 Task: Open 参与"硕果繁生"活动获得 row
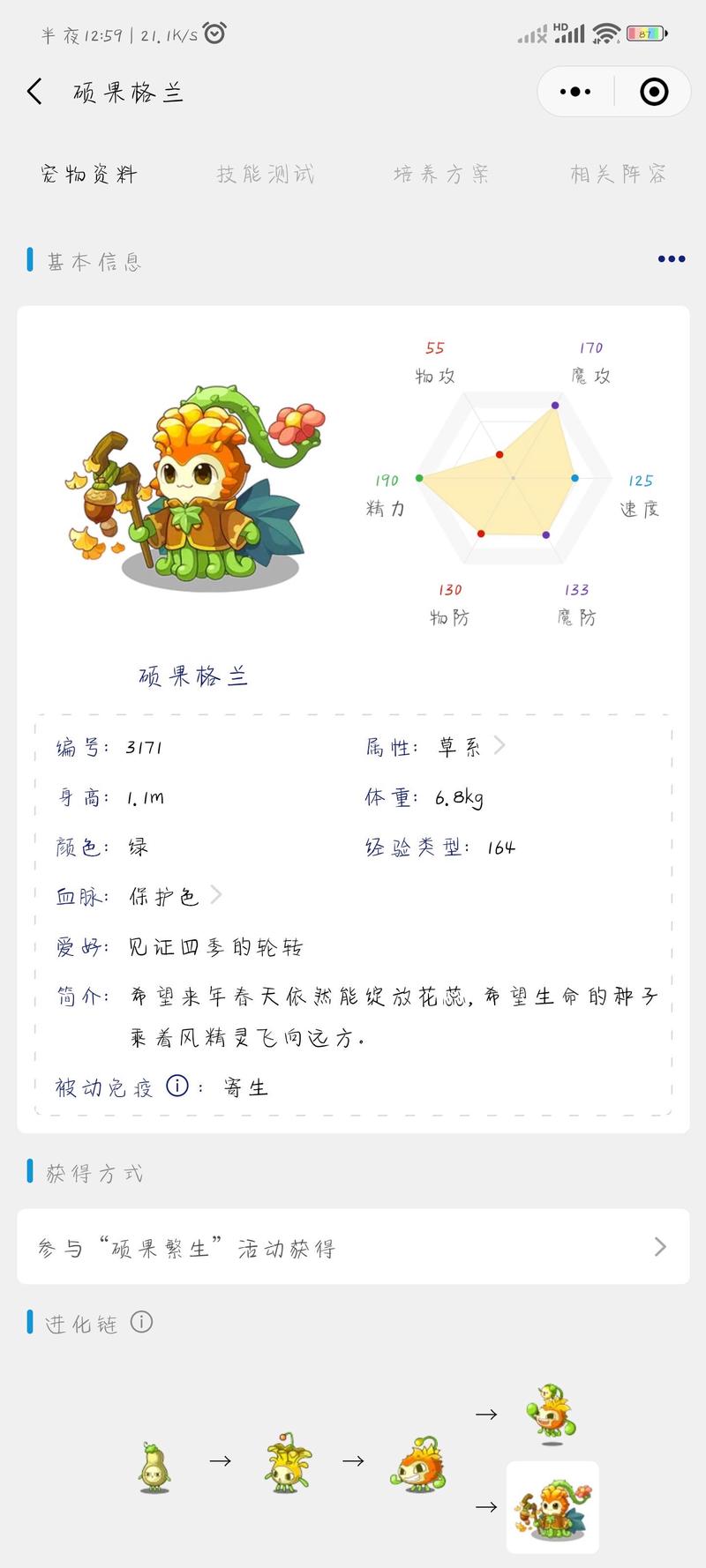(353, 1247)
